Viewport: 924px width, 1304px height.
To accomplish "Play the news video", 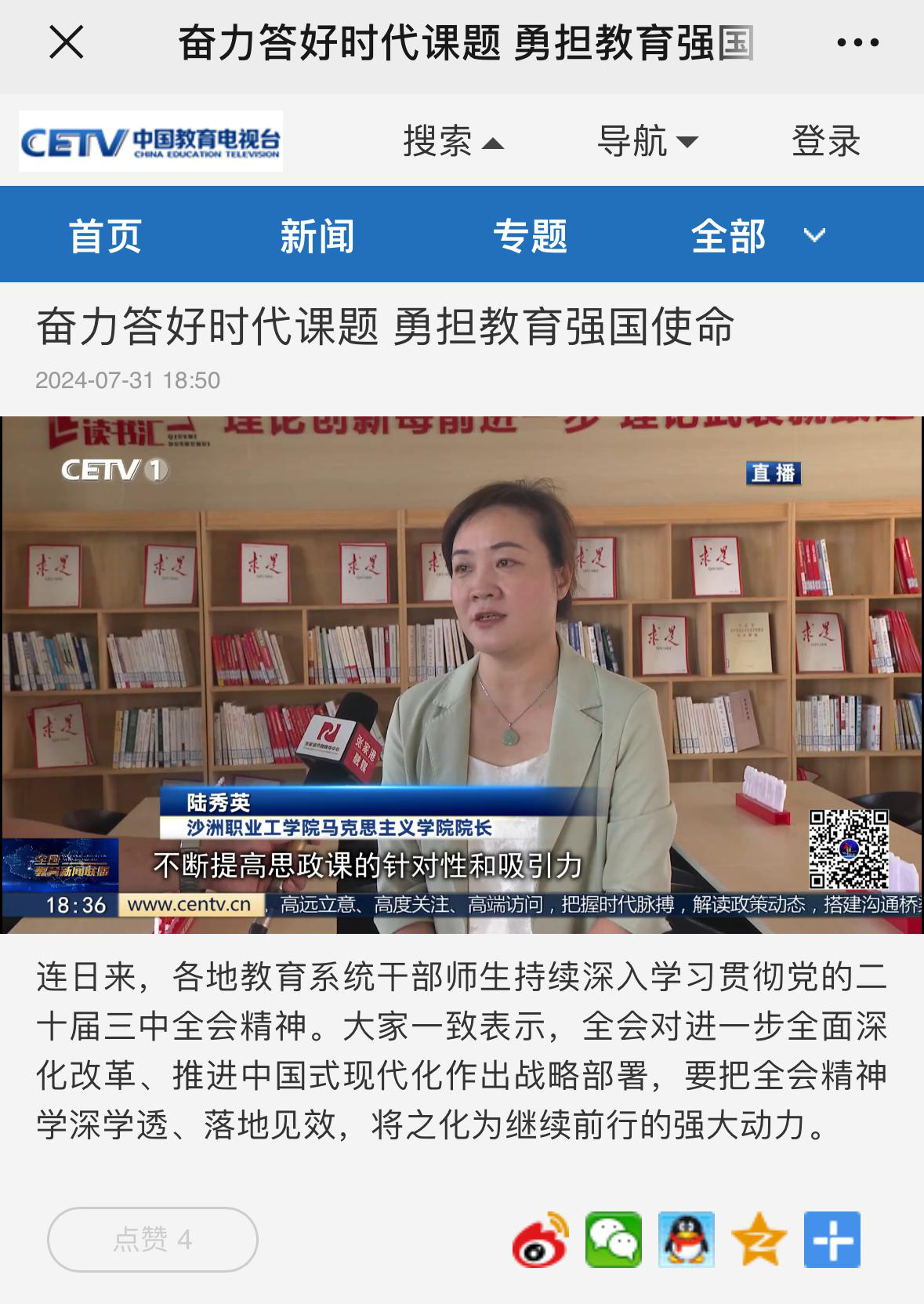I will click(462, 674).
